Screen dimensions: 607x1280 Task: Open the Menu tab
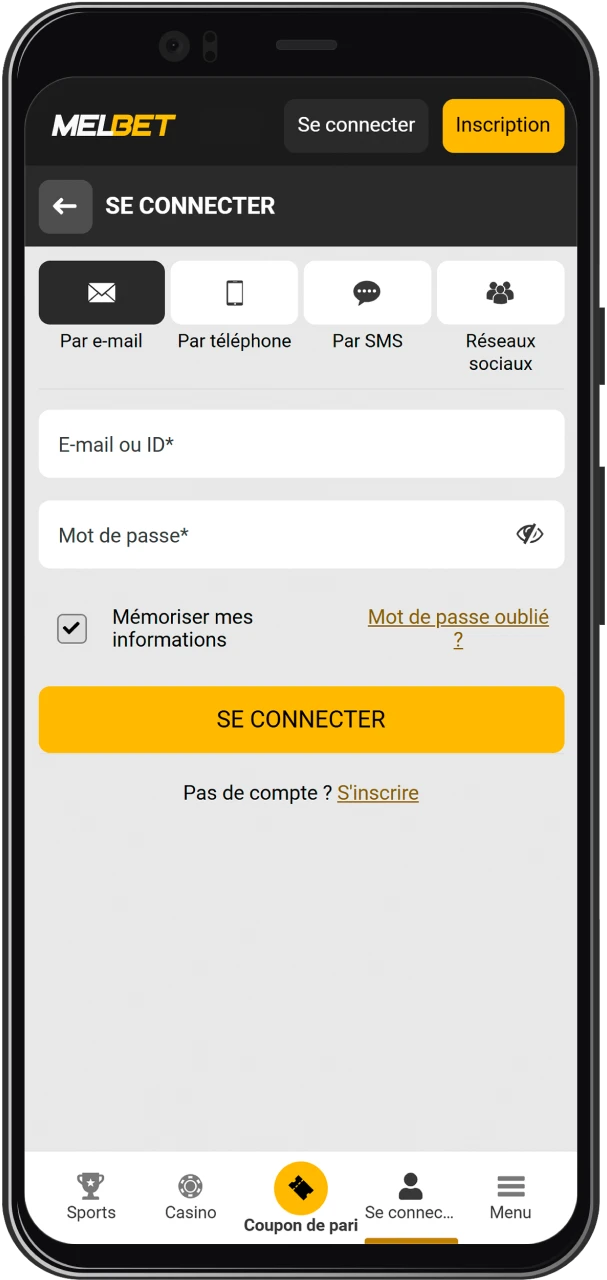pos(510,1196)
